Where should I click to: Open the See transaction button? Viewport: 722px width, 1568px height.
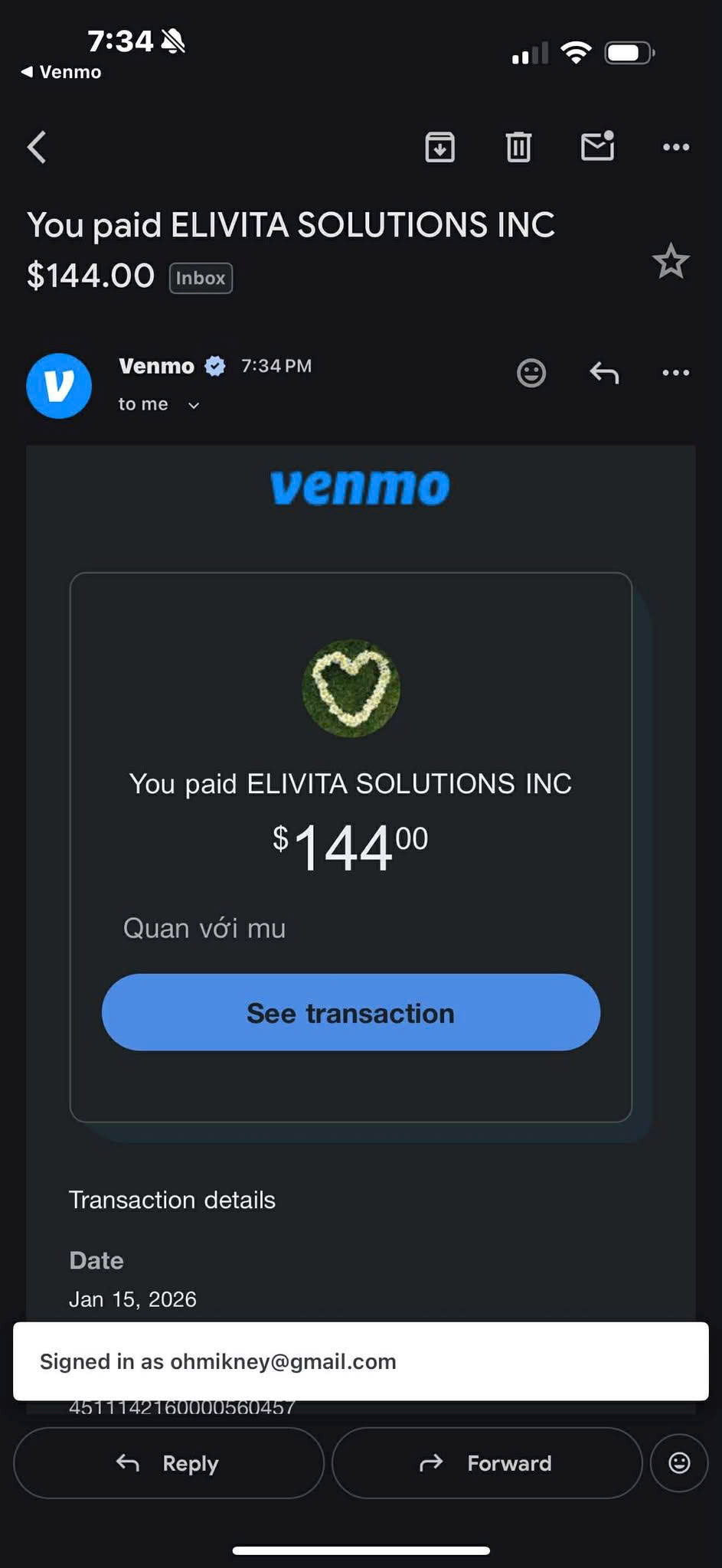(x=351, y=1012)
